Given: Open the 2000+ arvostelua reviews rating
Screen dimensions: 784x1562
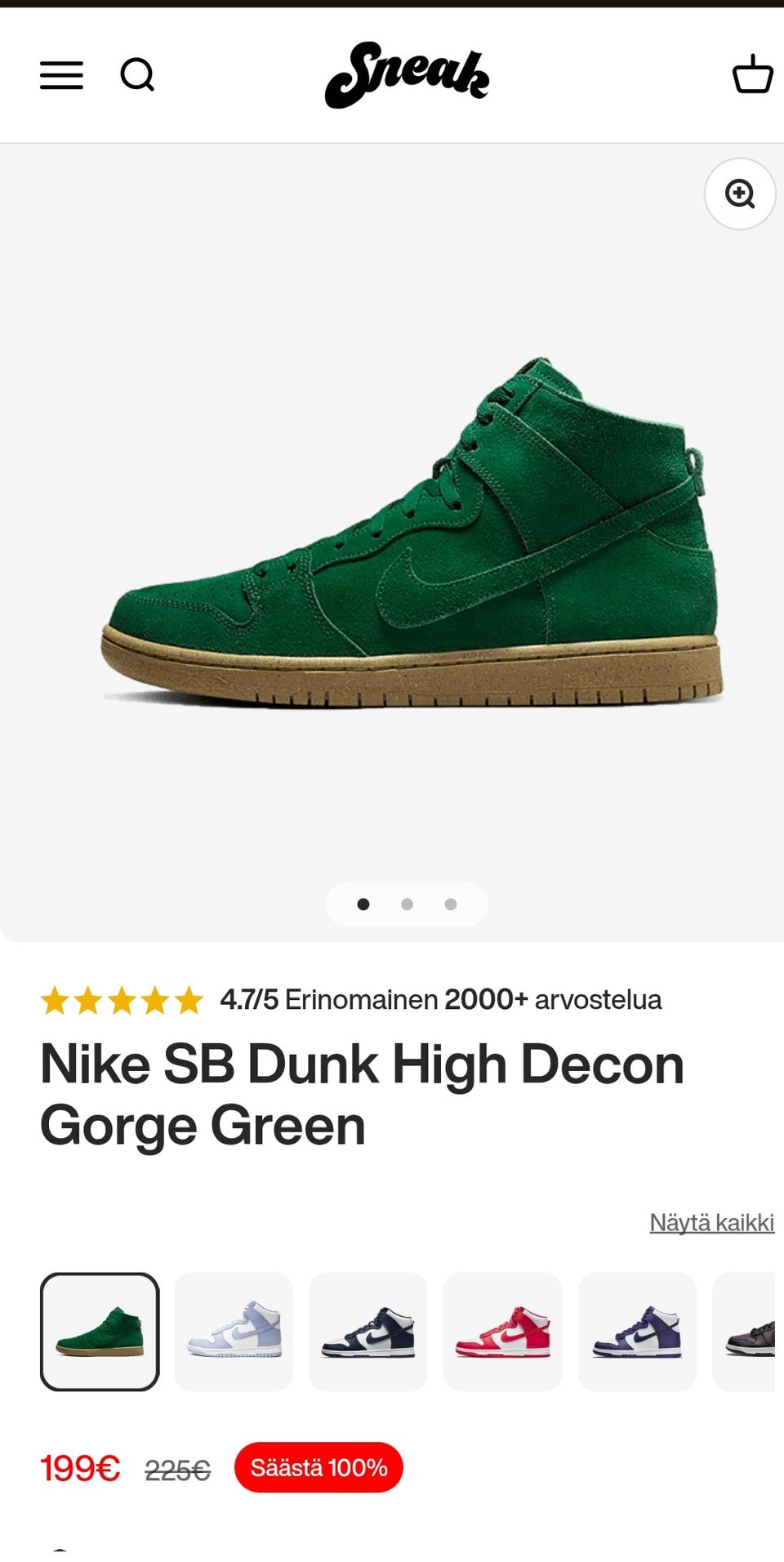Looking at the screenshot, I should pyautogui.click(x=351, y=999).
